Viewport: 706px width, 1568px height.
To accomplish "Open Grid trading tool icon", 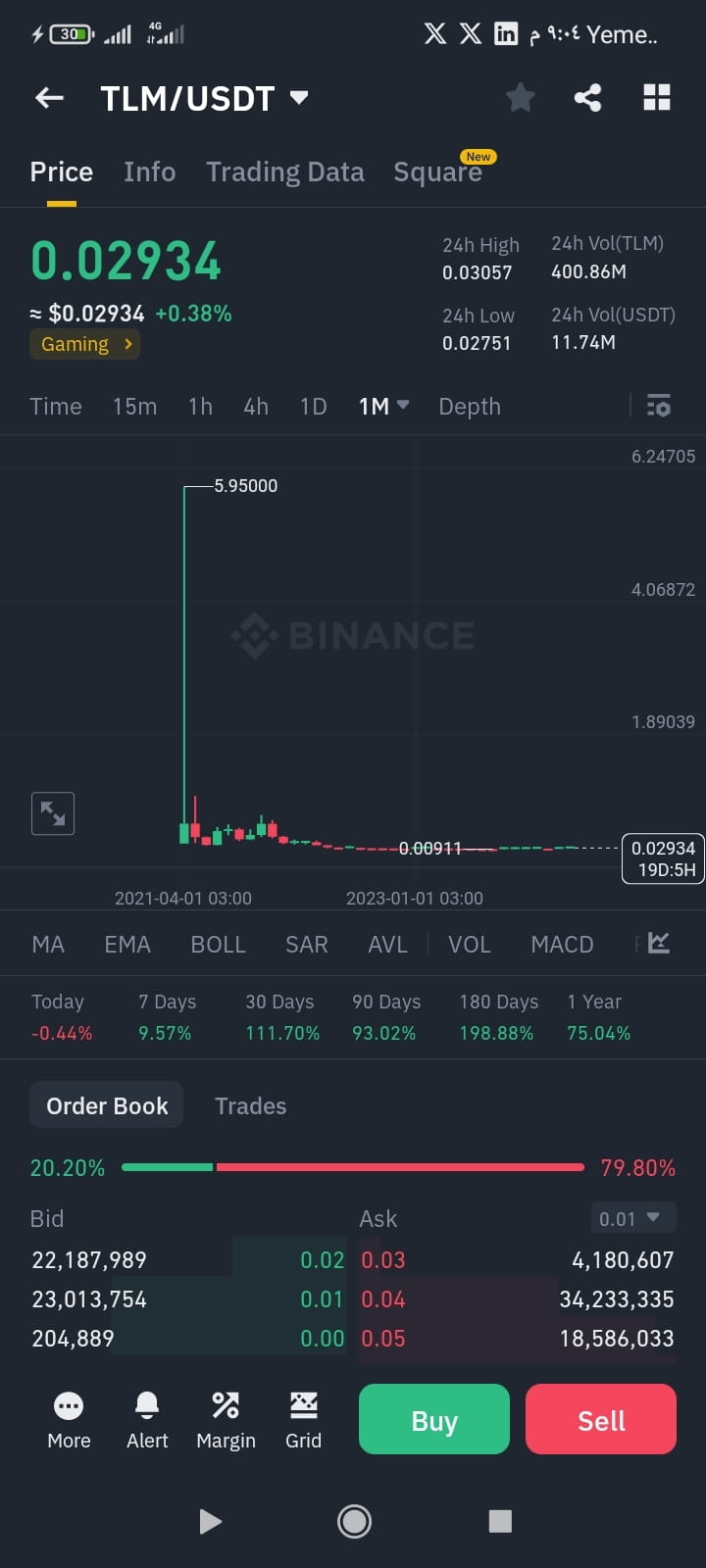I will click(303, 1419).
